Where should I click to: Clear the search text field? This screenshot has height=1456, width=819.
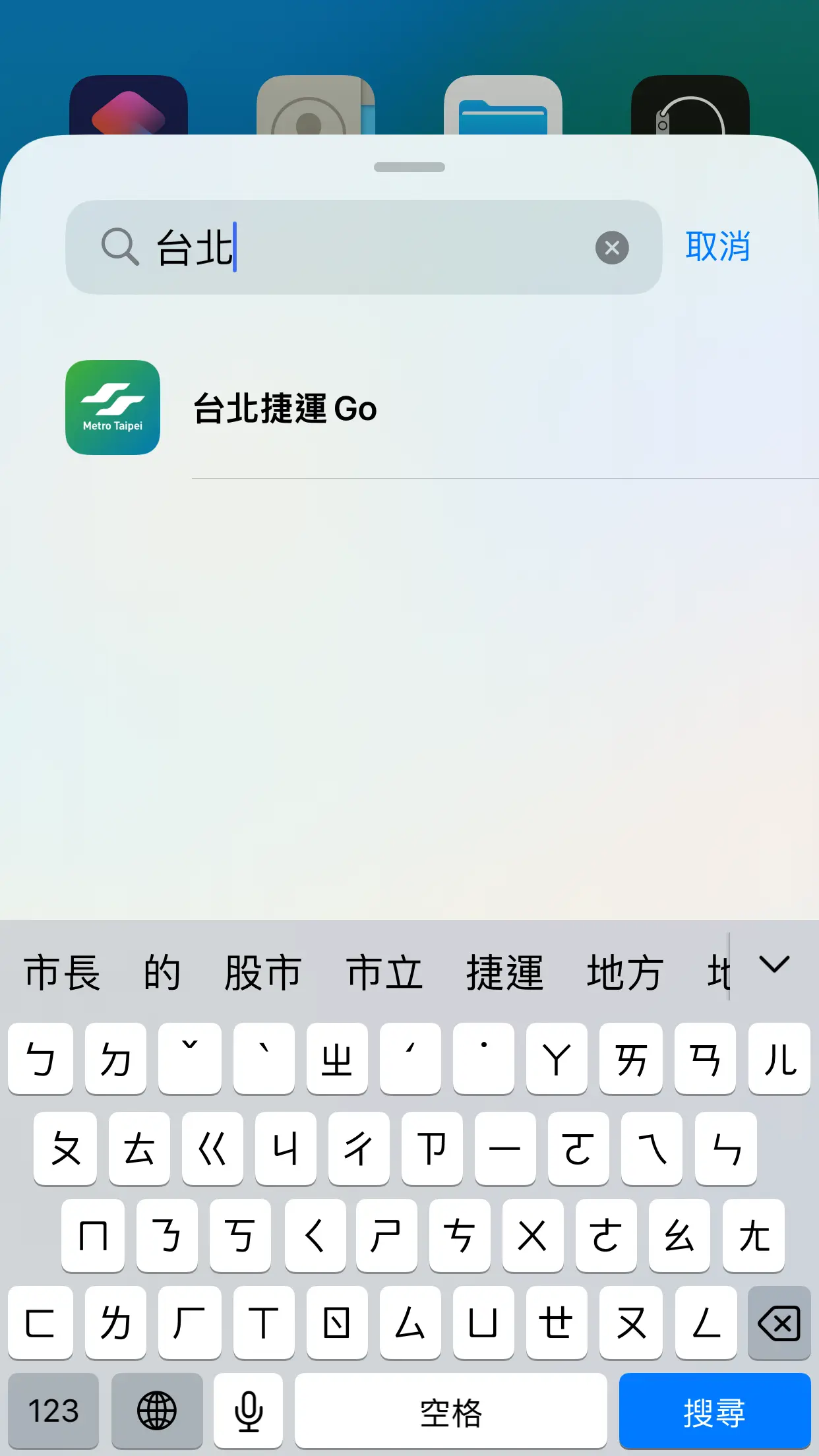[612, 248]
